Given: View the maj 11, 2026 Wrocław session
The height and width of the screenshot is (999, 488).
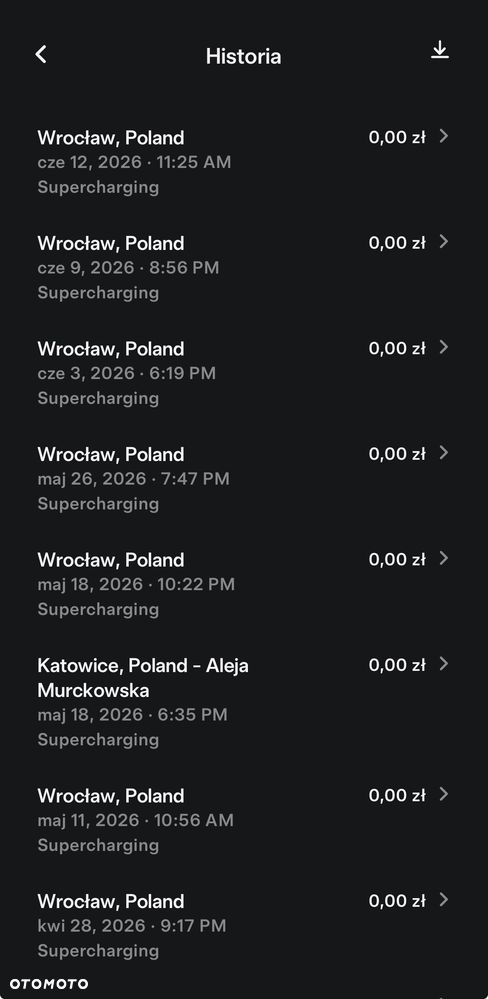Looking at the screenshot, I should 244,820.
